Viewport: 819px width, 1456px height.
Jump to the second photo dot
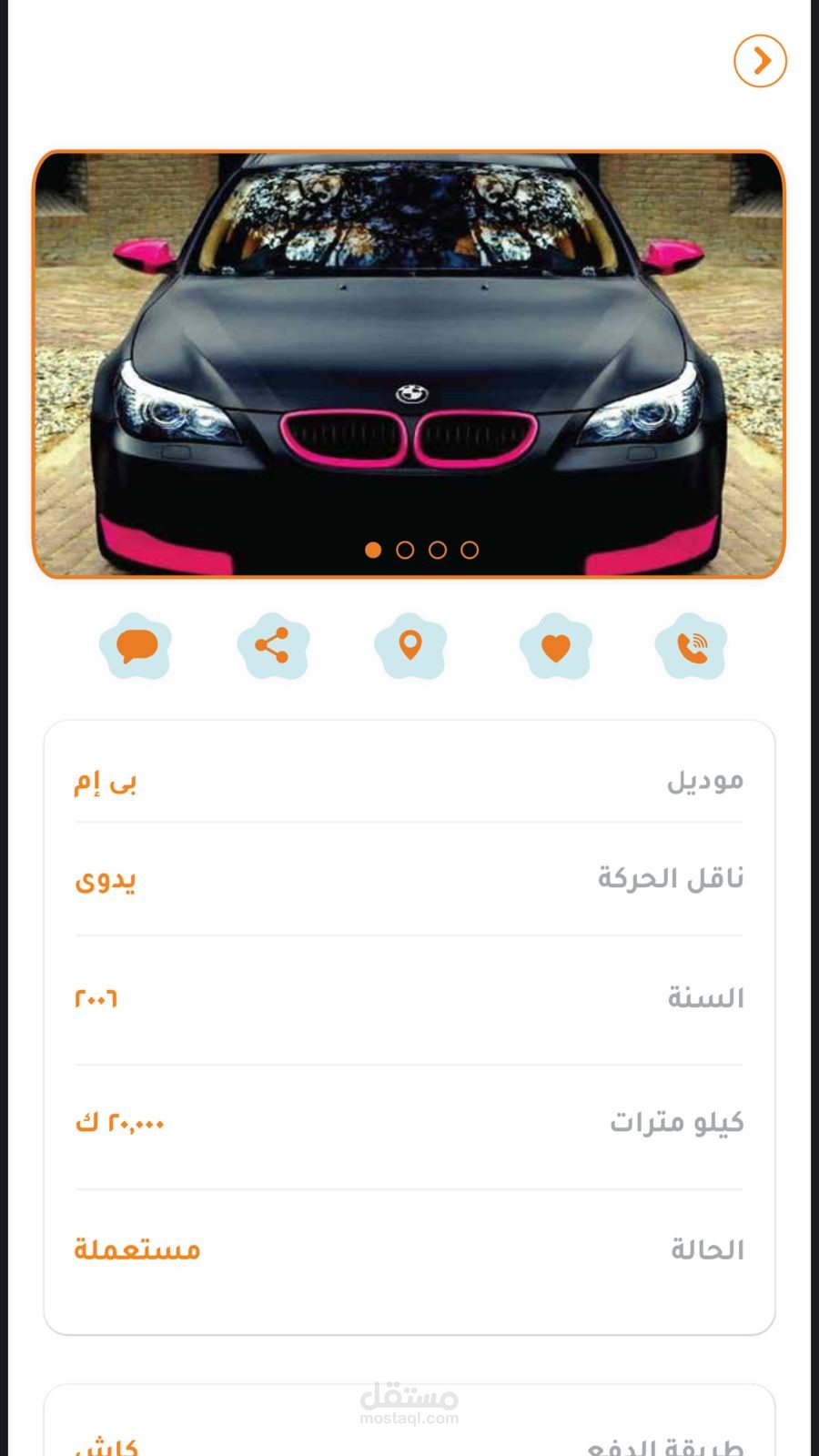click(405, 550)
